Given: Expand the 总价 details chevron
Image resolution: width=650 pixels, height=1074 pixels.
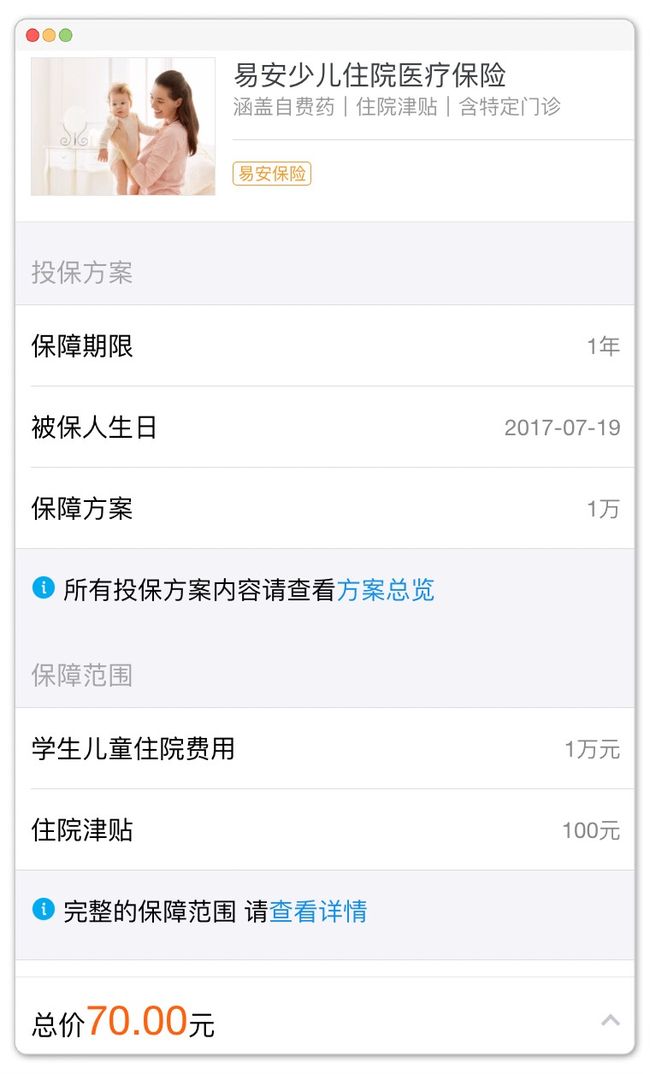Looking at the screenshot, I should [x=610, y=1021].
